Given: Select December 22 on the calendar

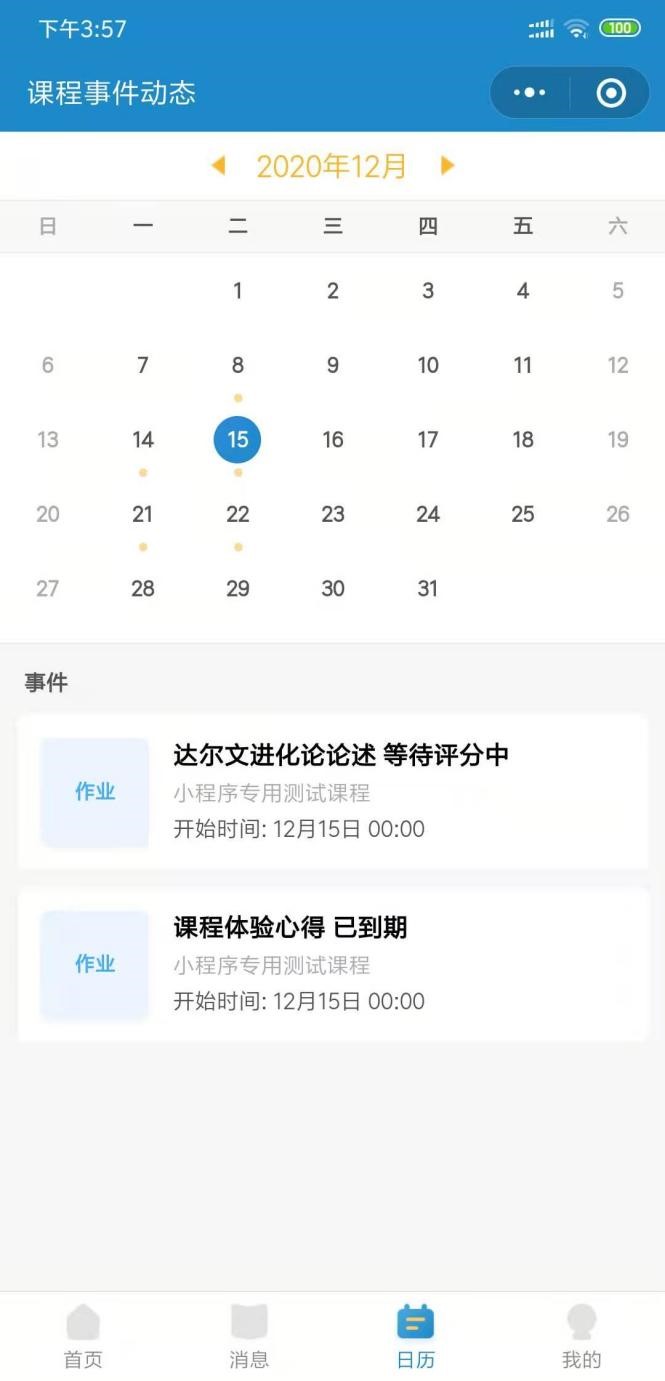Looking at the screenshot, I should [x=238, y=514].
